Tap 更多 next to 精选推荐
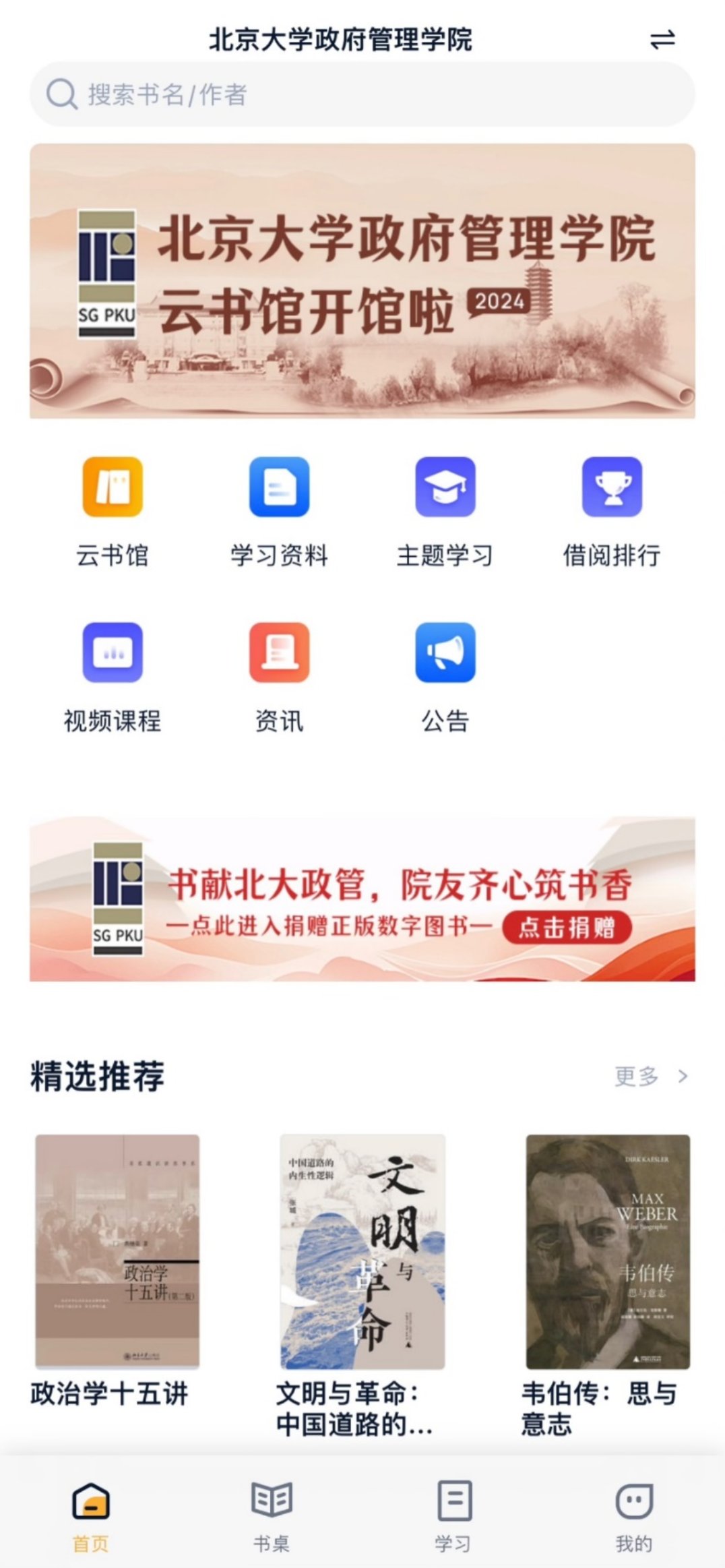725x1568 pixels. click(x=650, y=1076)
